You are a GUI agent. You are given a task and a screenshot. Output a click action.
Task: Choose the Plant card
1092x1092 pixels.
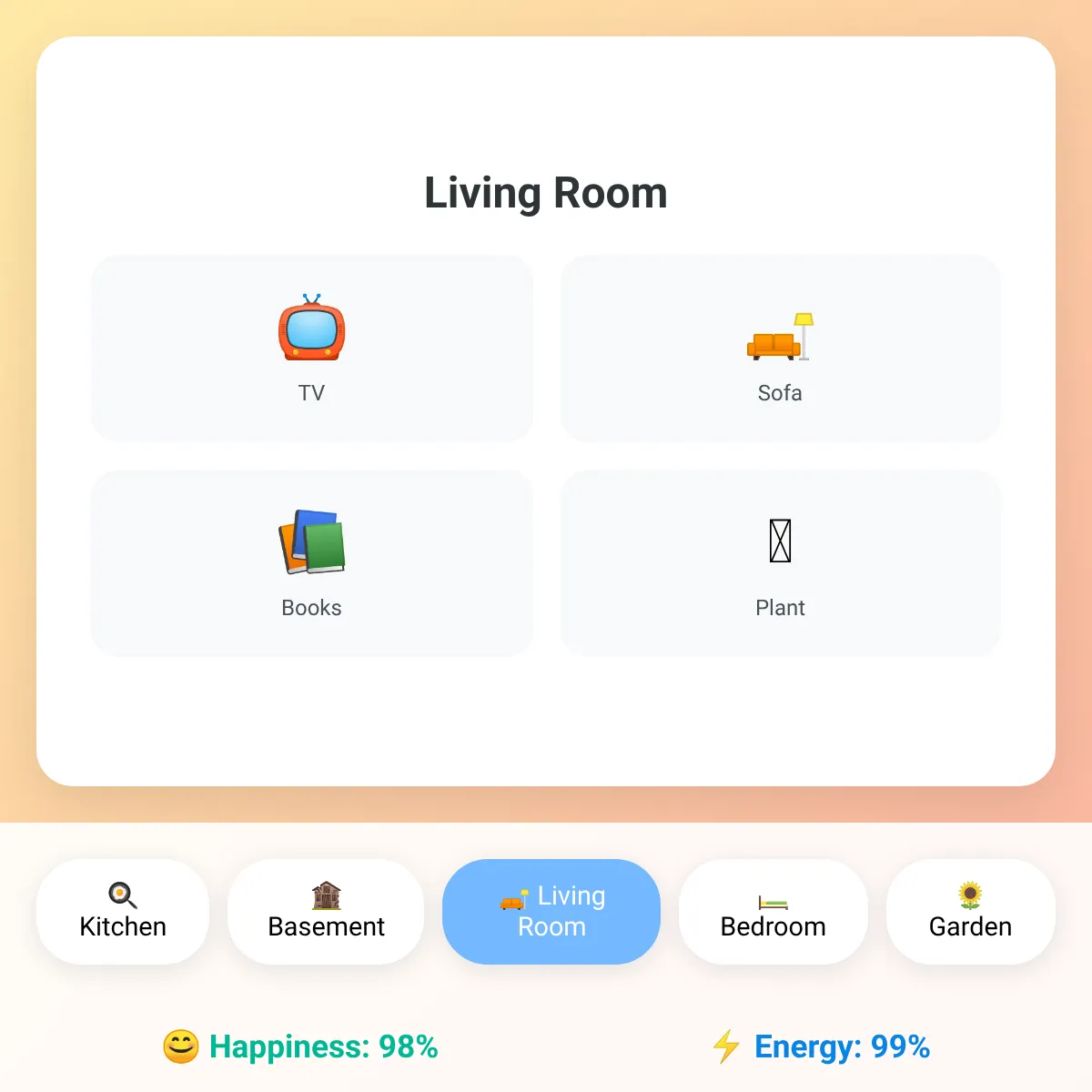coord(781,563)
